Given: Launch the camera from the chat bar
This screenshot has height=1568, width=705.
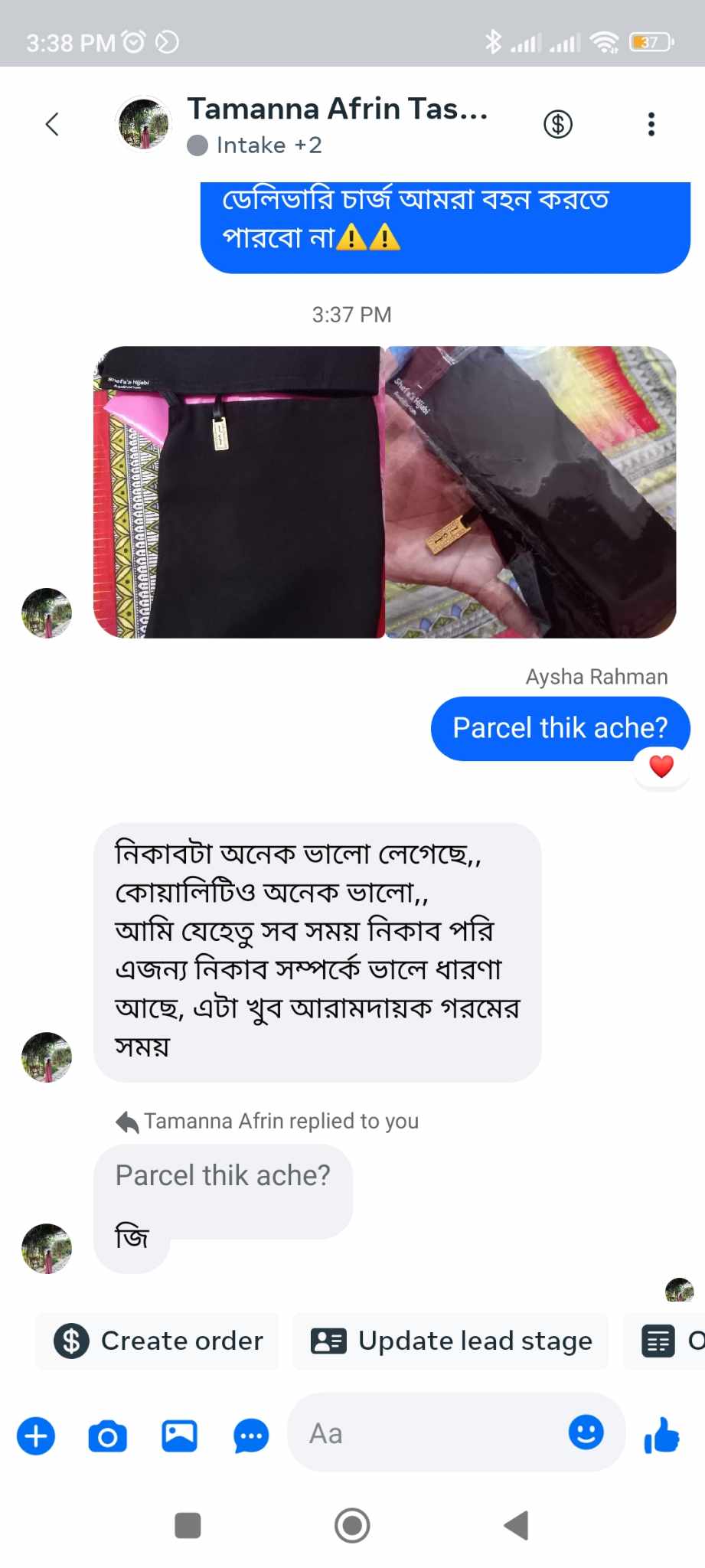Looking at the screenshot, I should pyautogui.click(x=107, y=1436).
